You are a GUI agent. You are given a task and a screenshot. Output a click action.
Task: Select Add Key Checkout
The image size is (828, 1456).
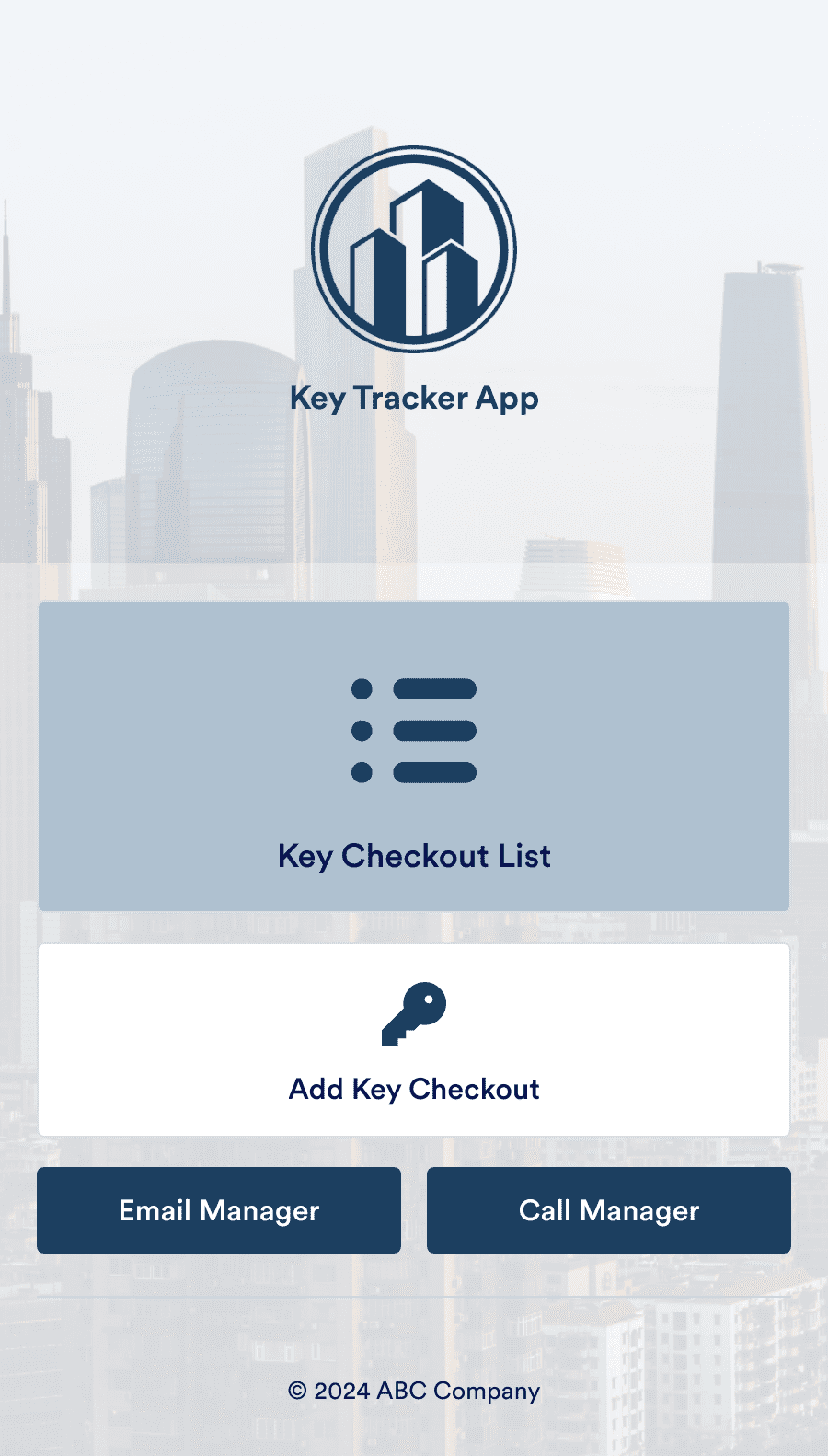[414, 1040]
